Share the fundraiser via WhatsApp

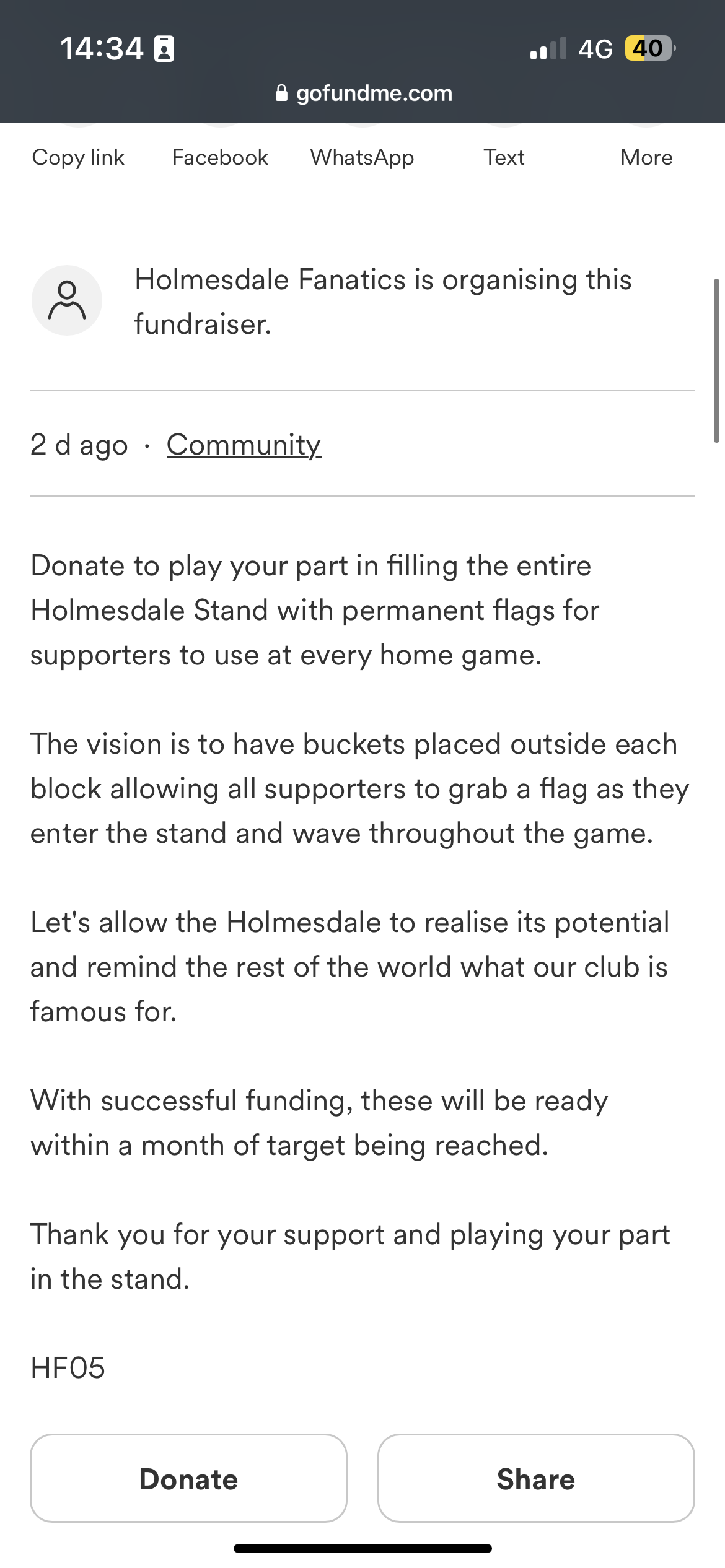[362, 157]
